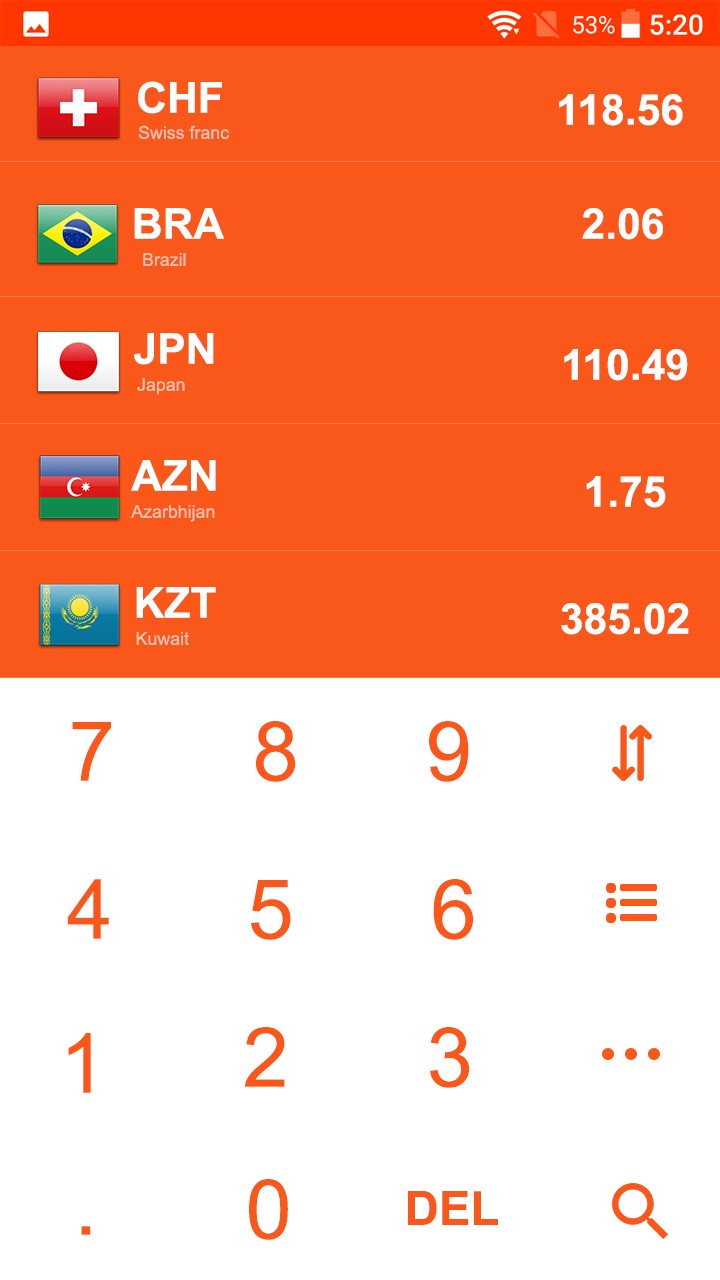Viewport: 720px width, 1280px height.
Task: Select the AZN currency row
Action: [x=360, y=487]
